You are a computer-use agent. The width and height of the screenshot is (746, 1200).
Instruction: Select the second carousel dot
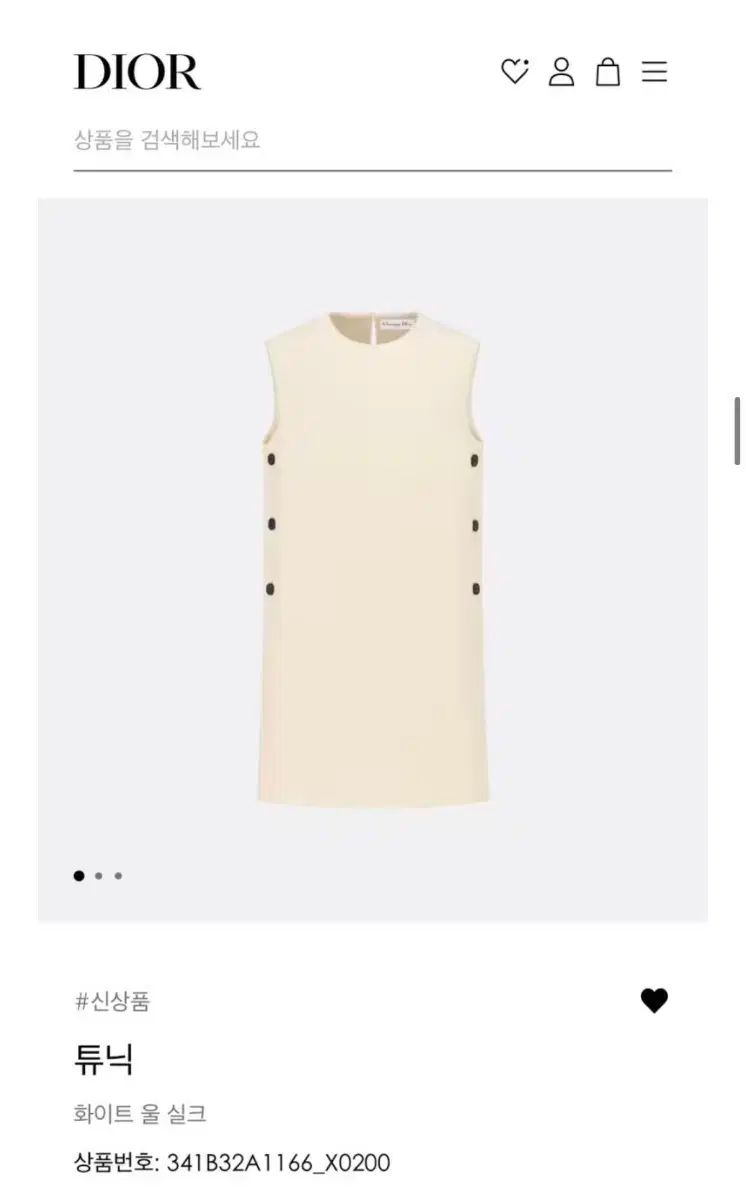click(96, 875)
